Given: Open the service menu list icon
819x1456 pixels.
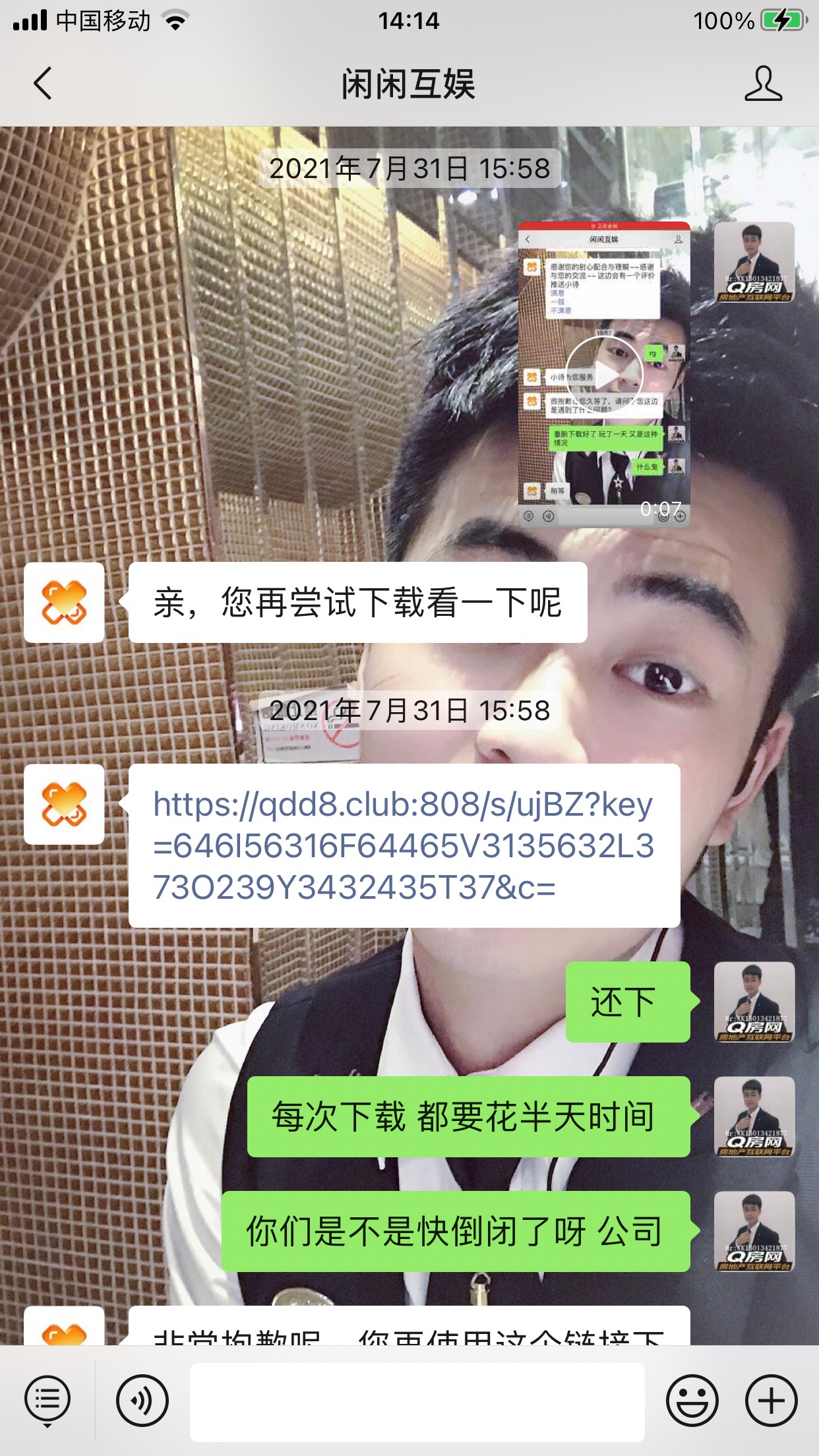Looking at the screenshot, I should pyautogui.click(x=47, y=1400).
